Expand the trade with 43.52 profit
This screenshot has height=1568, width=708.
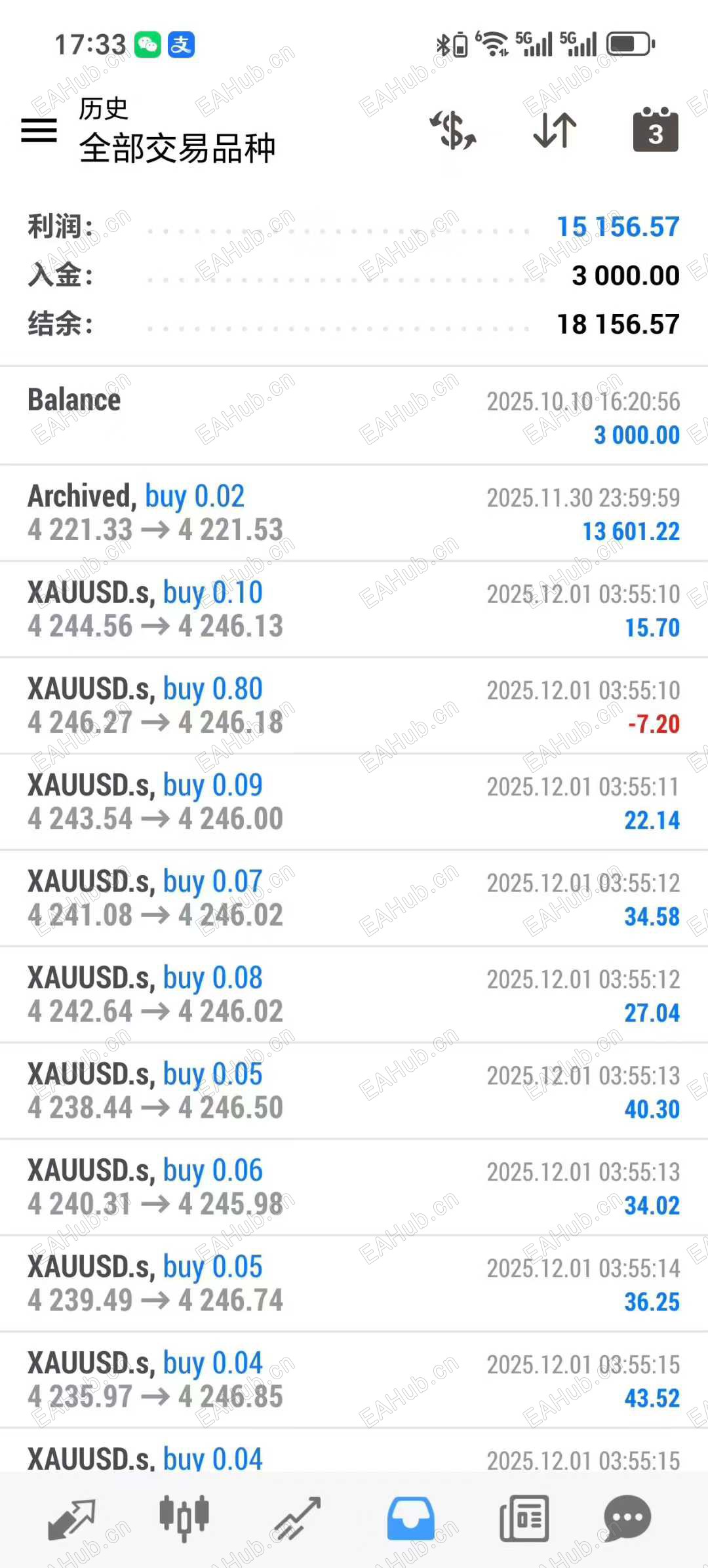(x=354, y=1381)
